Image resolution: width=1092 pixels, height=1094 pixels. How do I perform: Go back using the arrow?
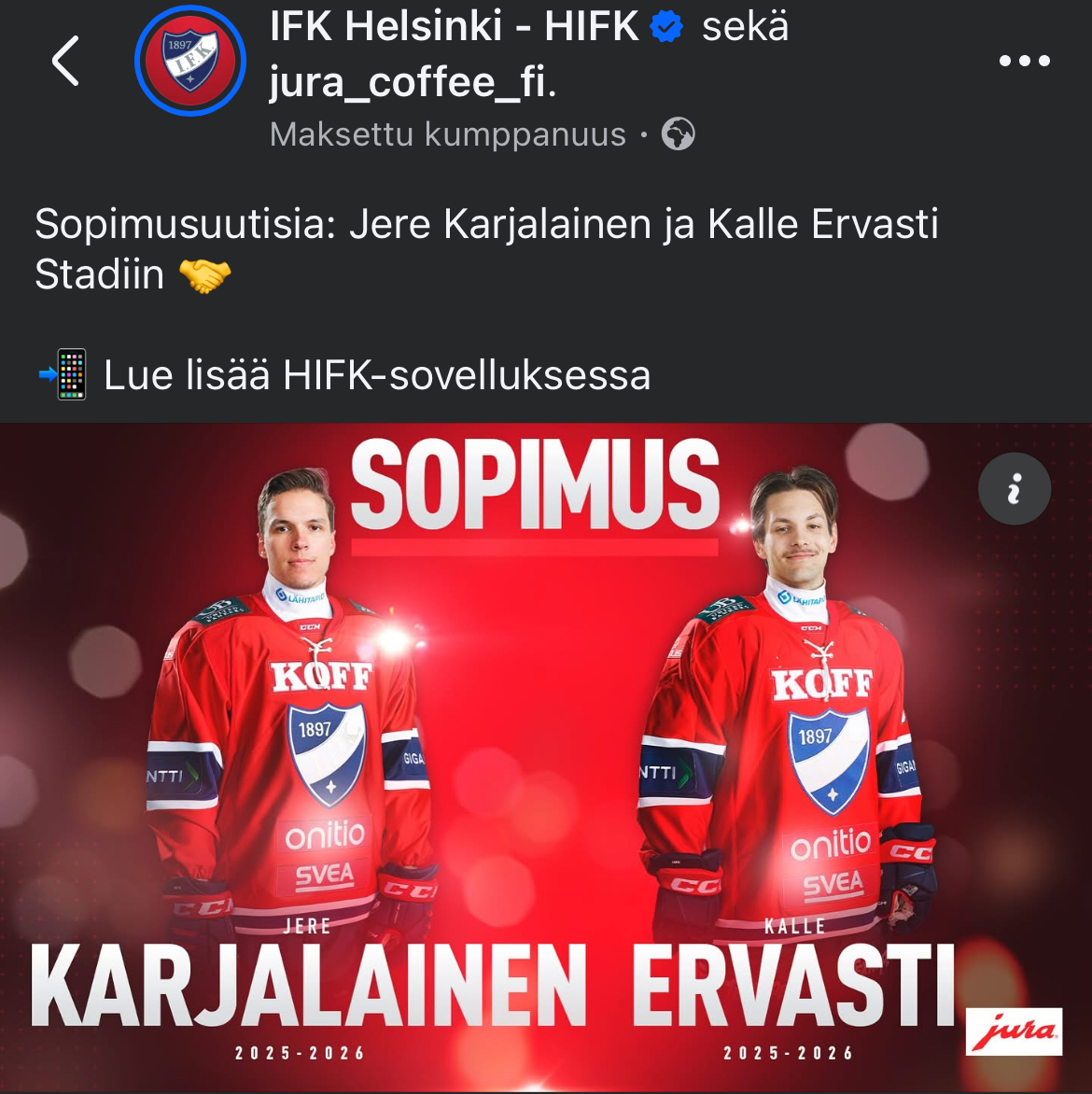tap(65, 62)
